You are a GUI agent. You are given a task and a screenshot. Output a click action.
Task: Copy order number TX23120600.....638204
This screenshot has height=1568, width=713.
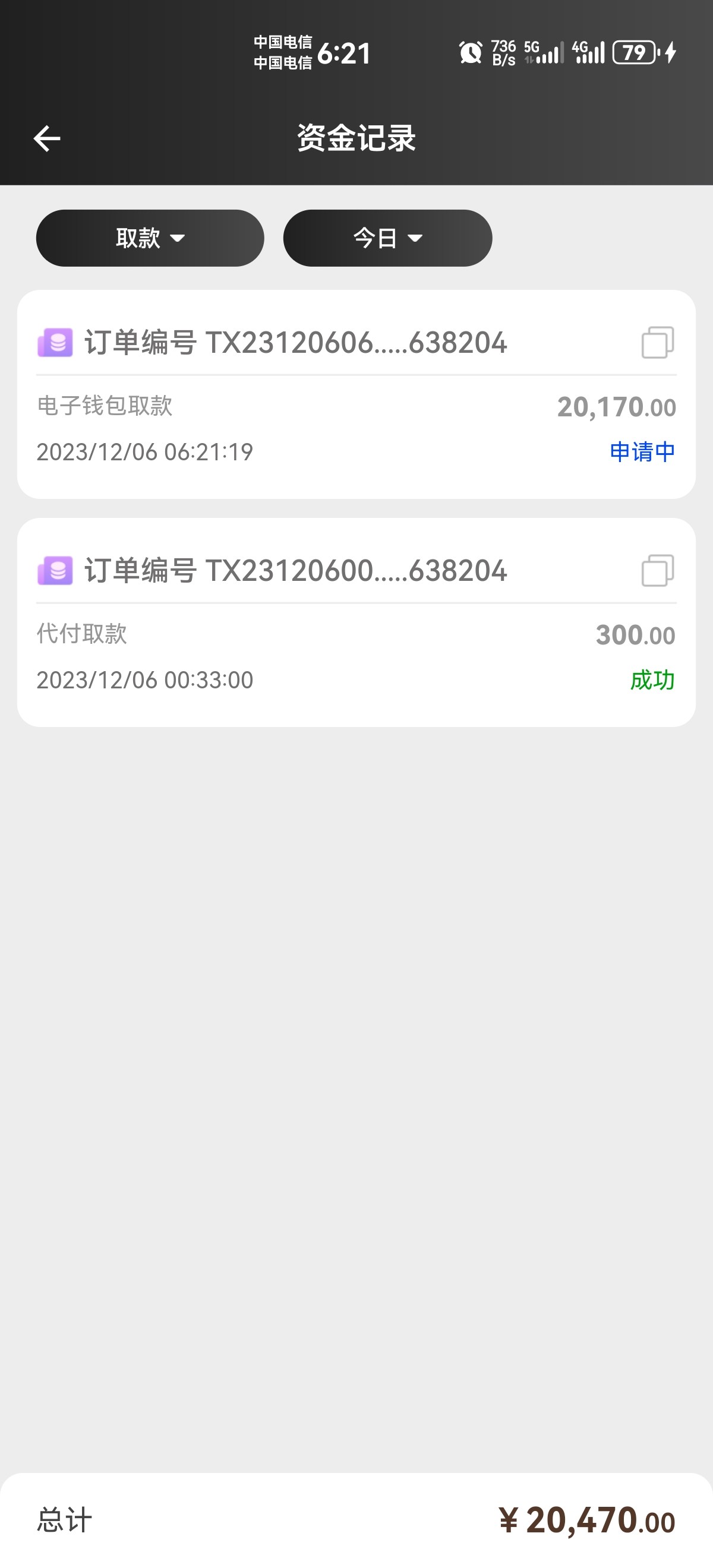click(x=658, y=570)
